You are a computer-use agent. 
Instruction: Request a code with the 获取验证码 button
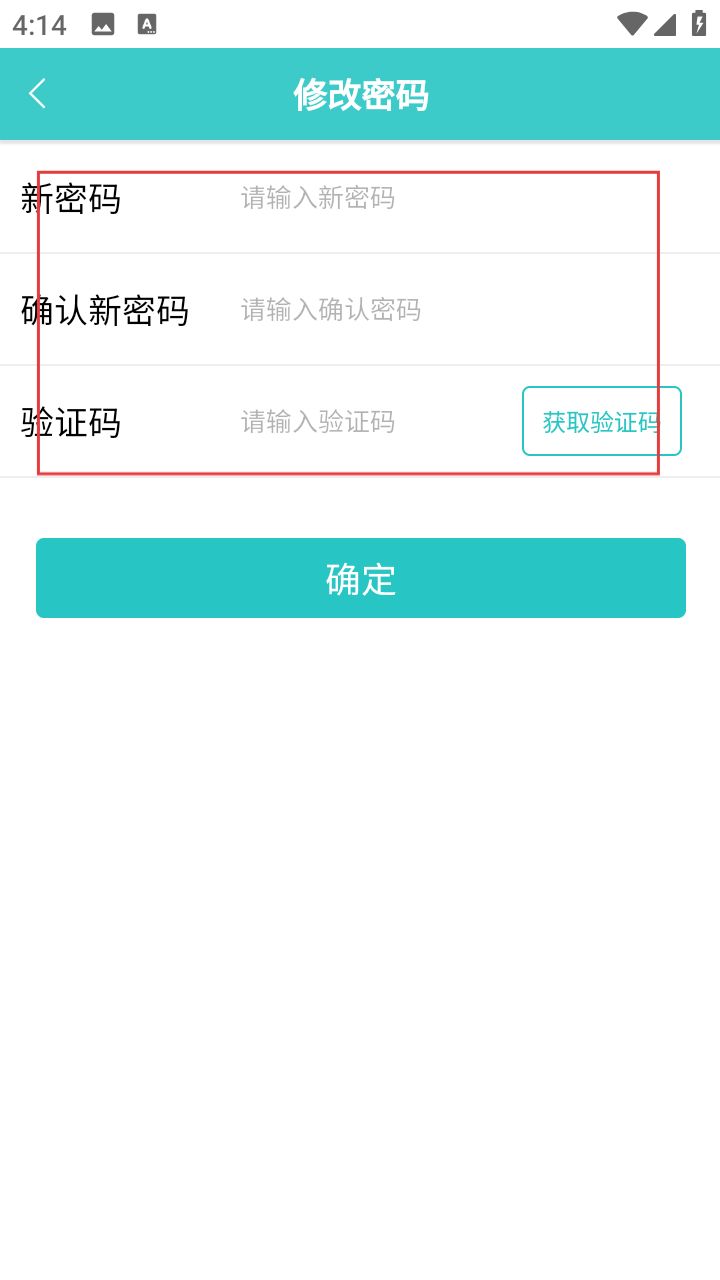coord(601,421)
